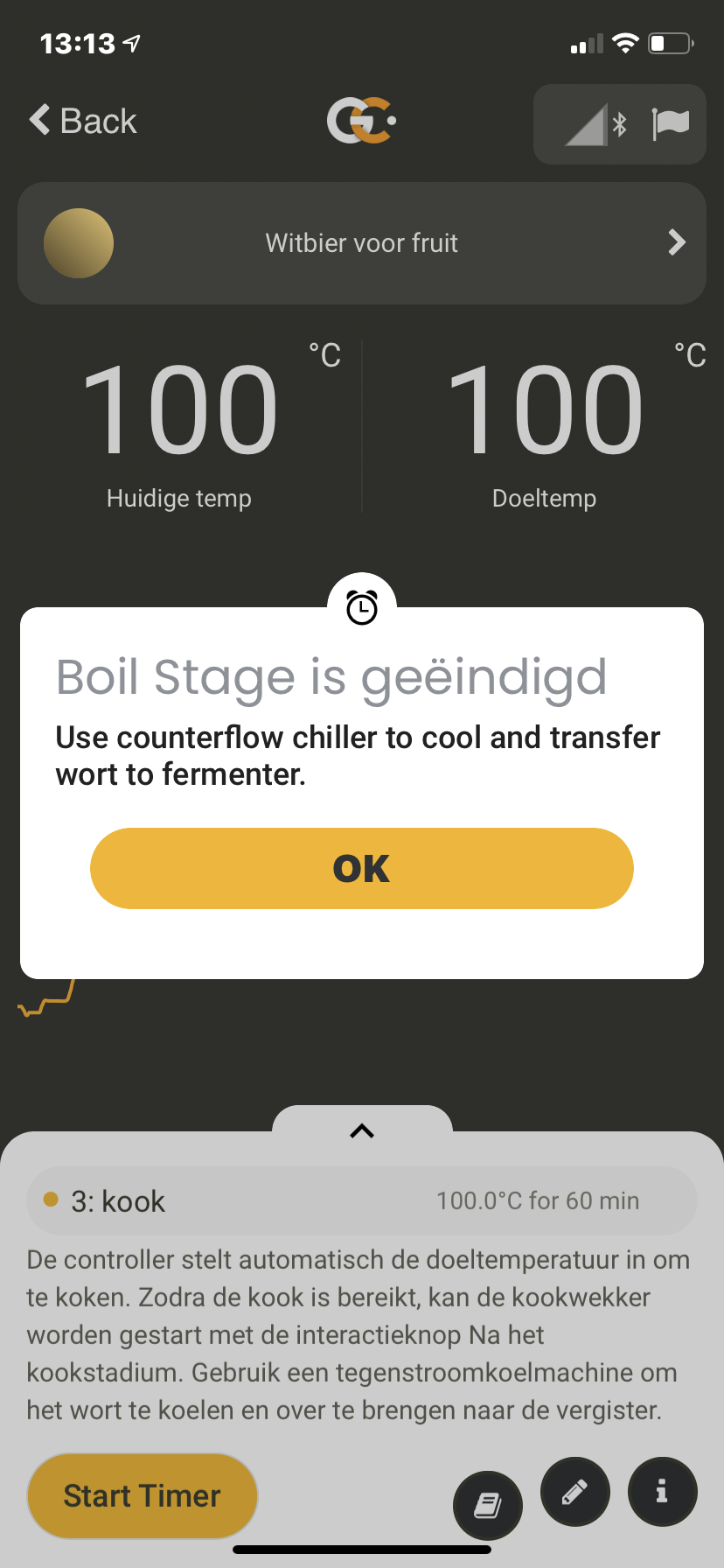Viewport: 724px width, 1568px height.
Task: Open the recipe book icon
Action: 487,1505
